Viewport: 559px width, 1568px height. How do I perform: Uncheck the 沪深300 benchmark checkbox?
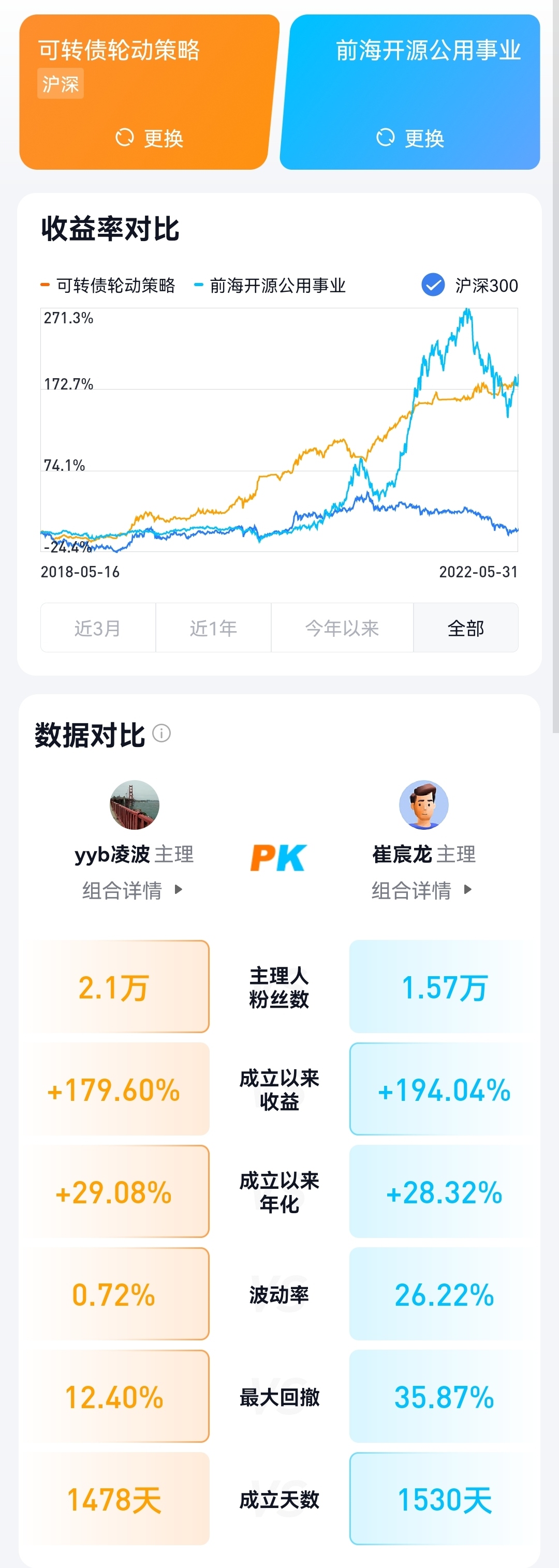coord(433,285)
